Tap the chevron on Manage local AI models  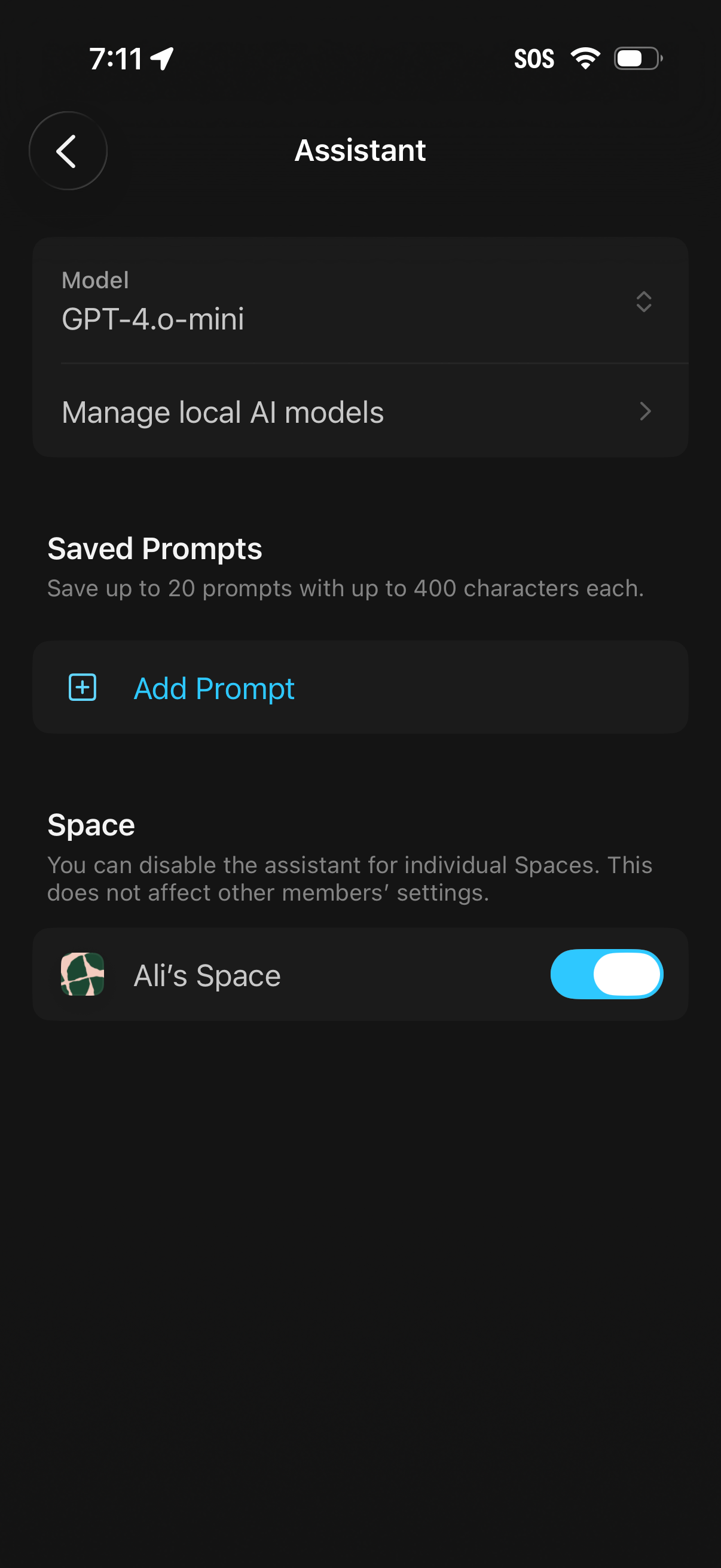(646, 412)
